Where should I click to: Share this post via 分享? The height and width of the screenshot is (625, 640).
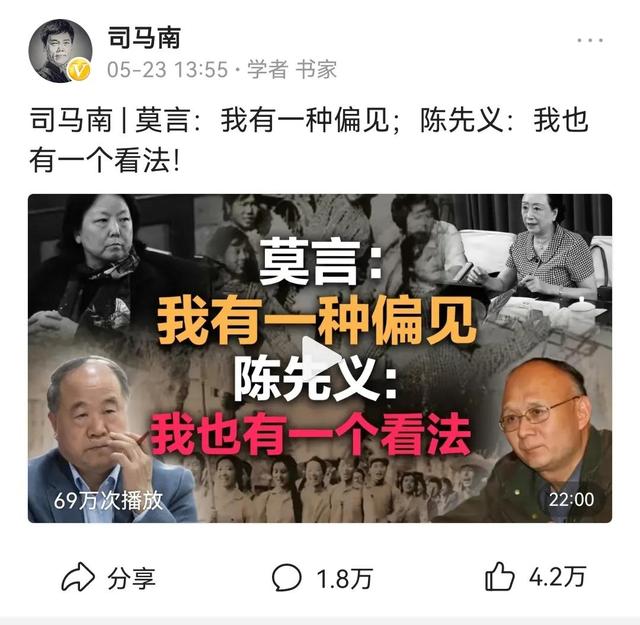(95, 577)
